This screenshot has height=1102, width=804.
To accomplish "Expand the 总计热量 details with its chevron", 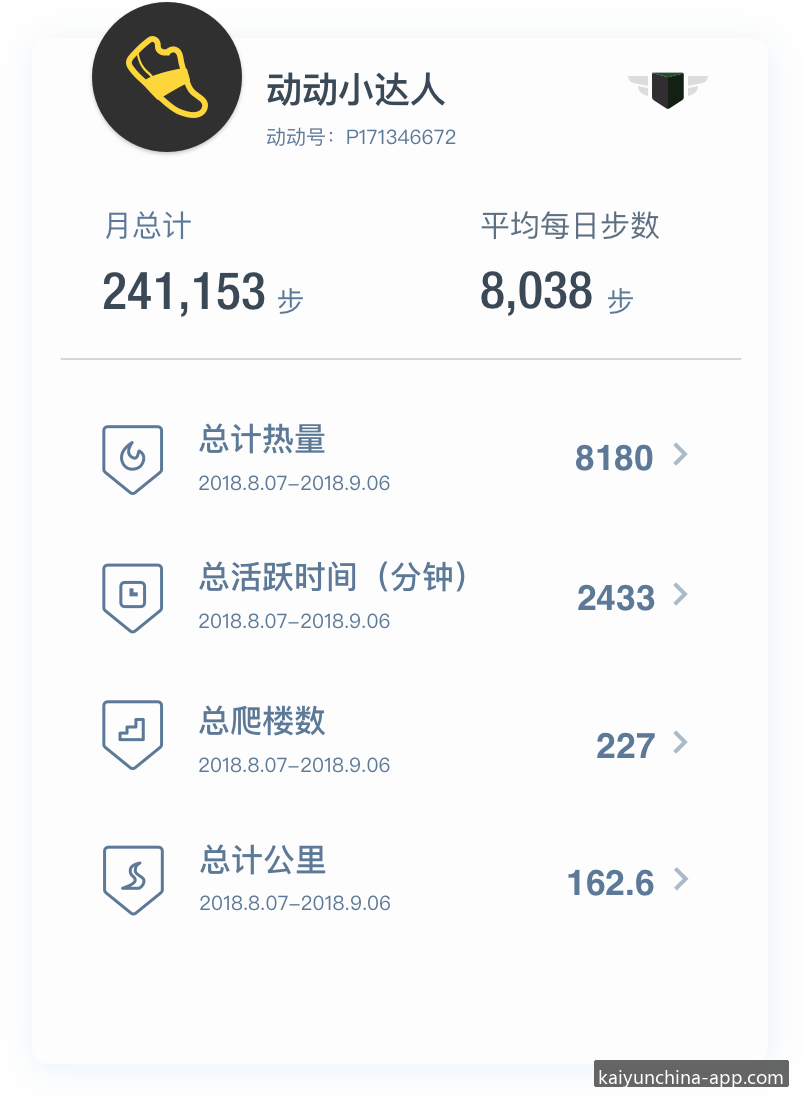I will pos(681,456).
